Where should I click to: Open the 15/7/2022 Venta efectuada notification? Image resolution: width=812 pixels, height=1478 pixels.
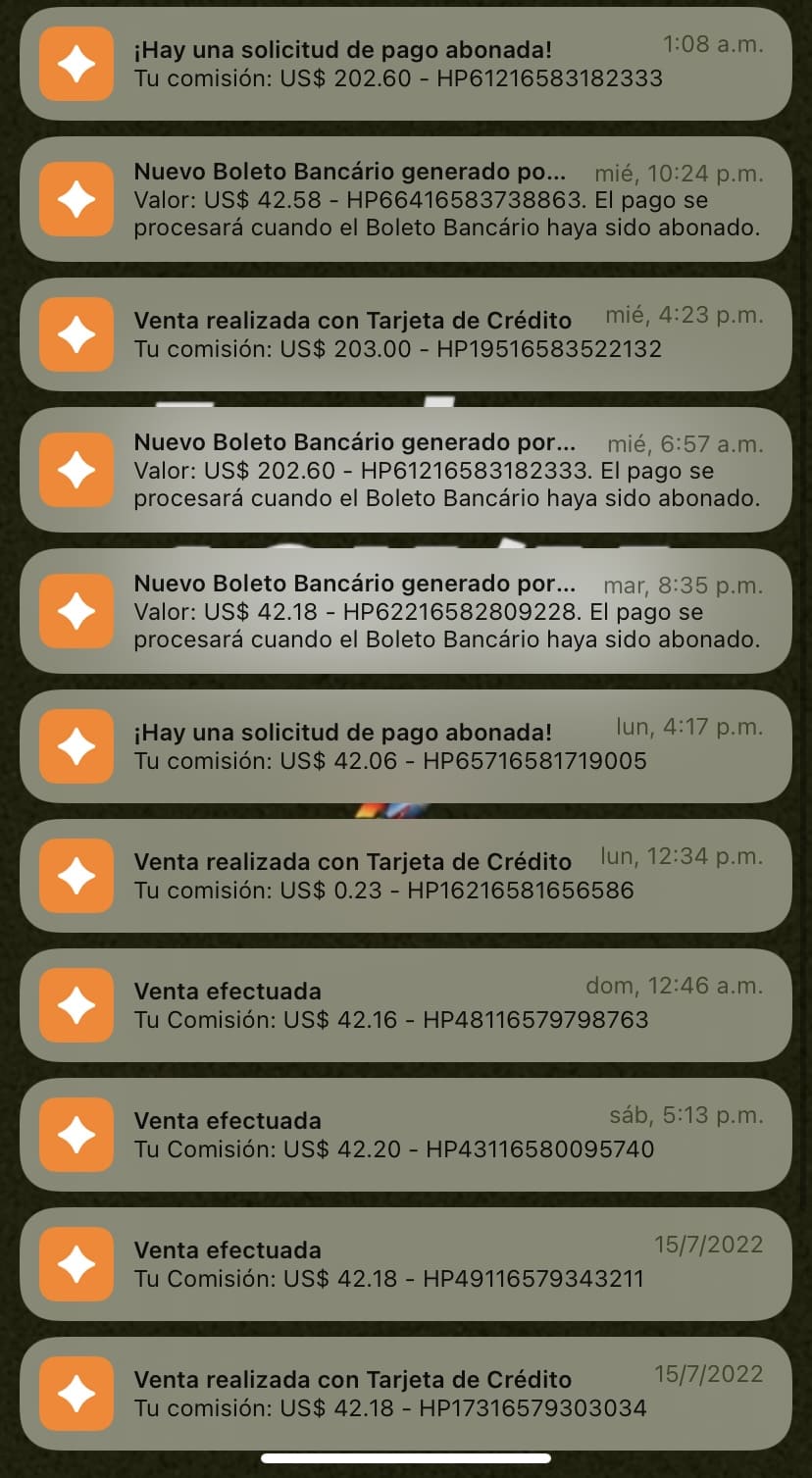pos(405,1264)
